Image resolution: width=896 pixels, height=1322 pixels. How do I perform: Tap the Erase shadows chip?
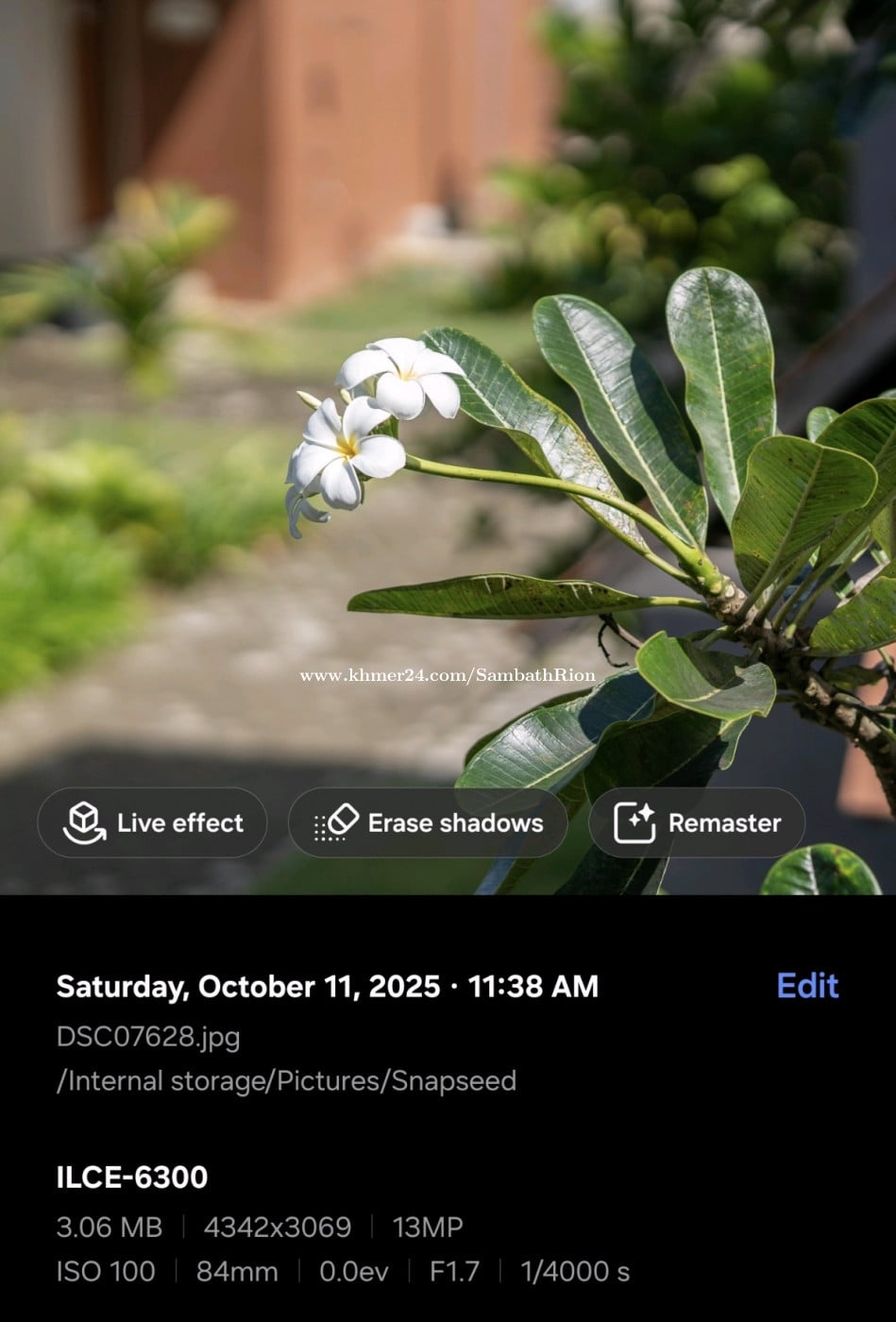click(x=428, y=822)
